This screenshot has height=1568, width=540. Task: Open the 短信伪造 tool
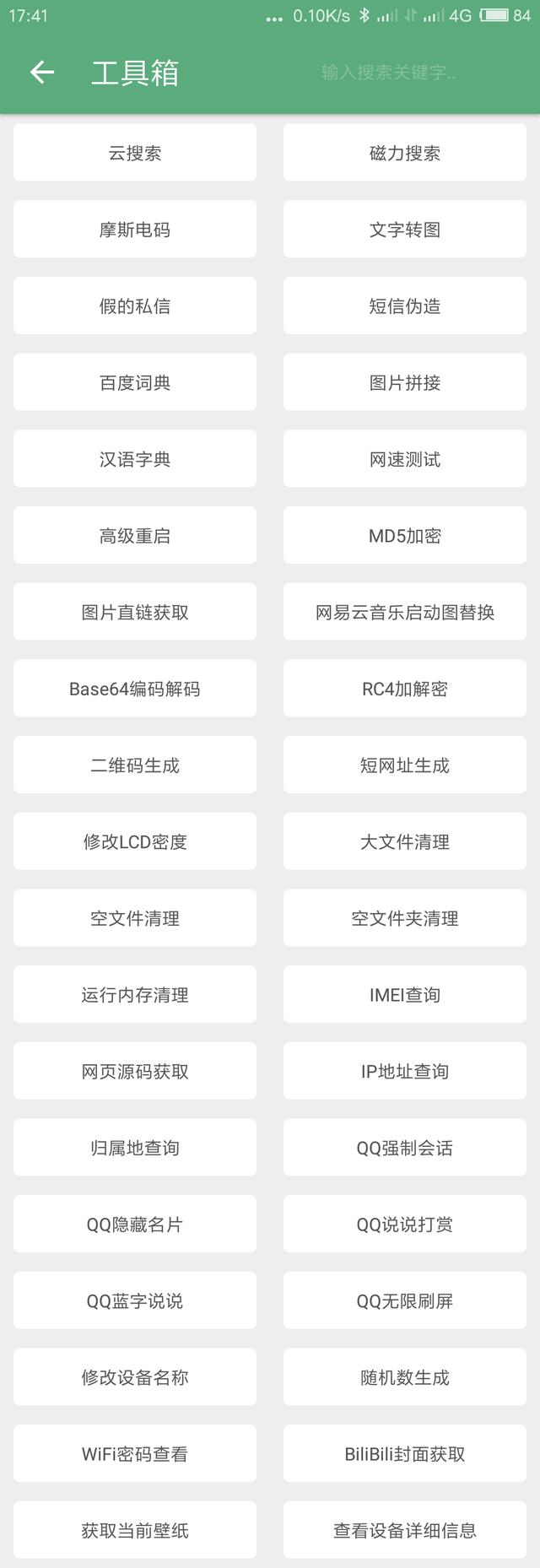pyautogui.click(x=405, y=306)
